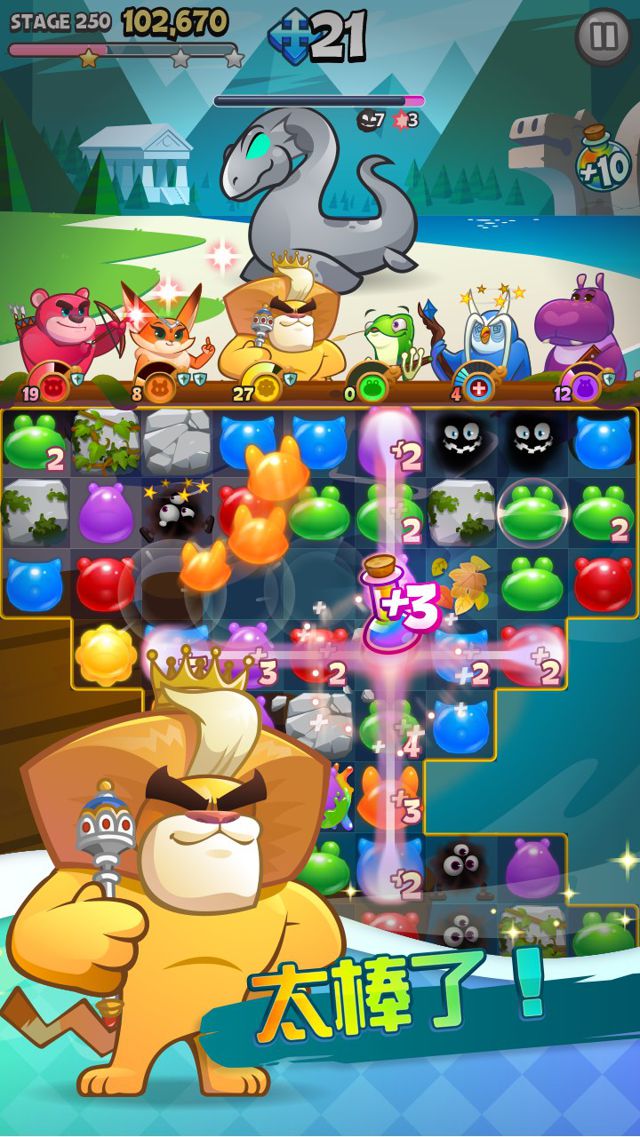Image resolution: width=640 pixels, height=1137 pixels.
Task: Select the crowned lion hero
Action: click(x=283, y=325)
